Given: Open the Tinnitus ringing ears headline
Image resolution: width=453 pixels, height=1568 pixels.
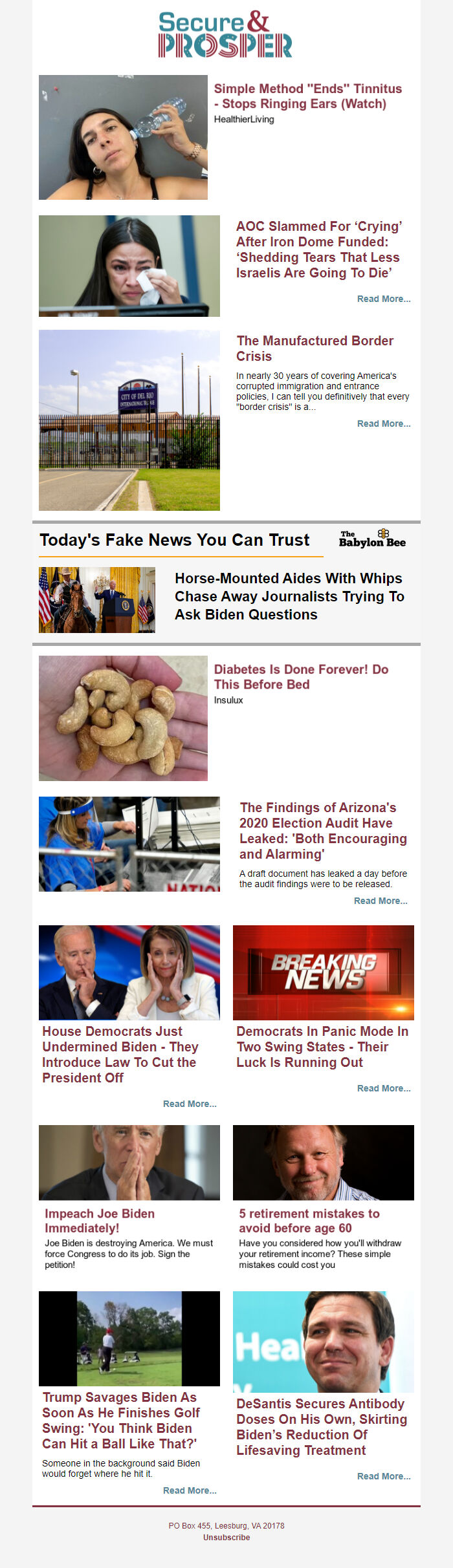Looking at the screenshot, I should [x=307, y=96].
